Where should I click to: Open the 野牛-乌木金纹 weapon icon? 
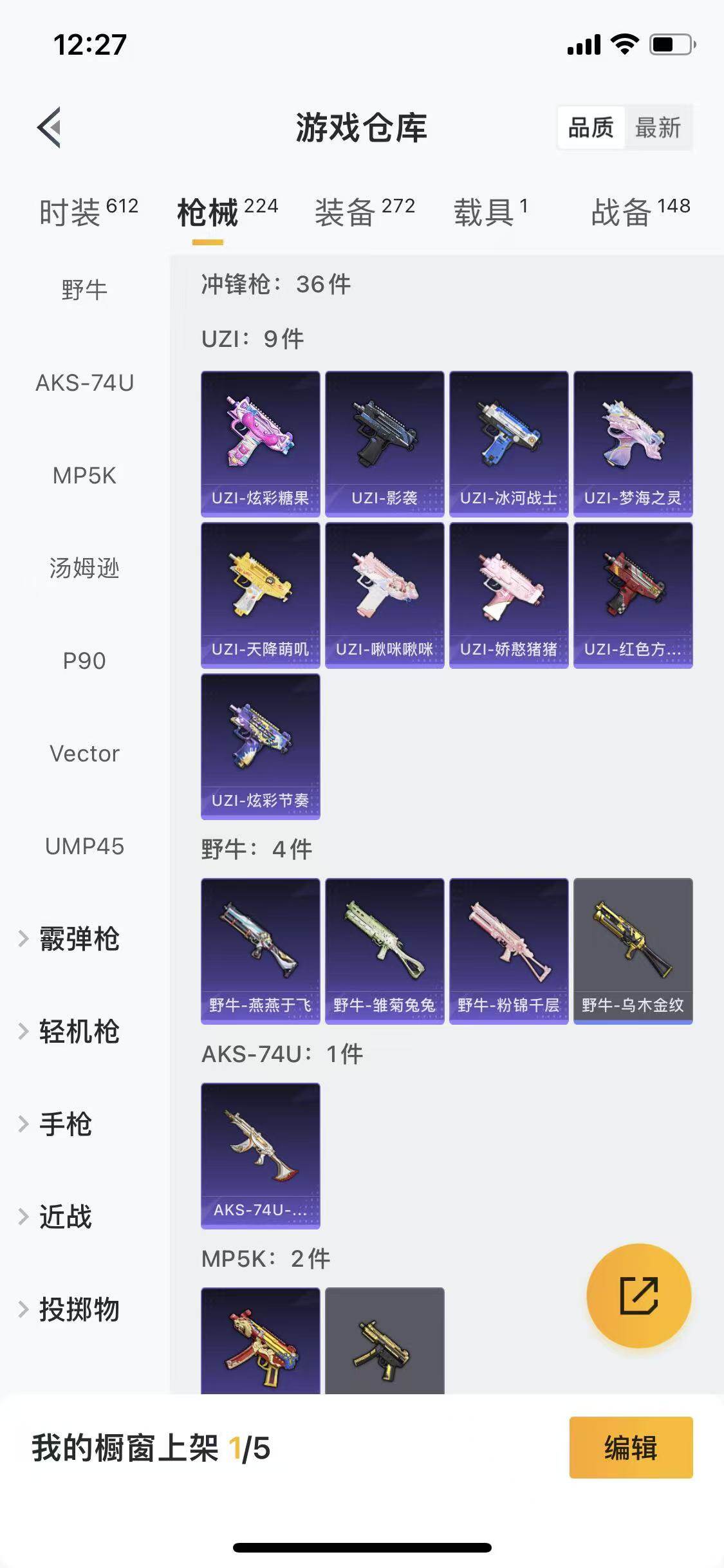(633, 950)
